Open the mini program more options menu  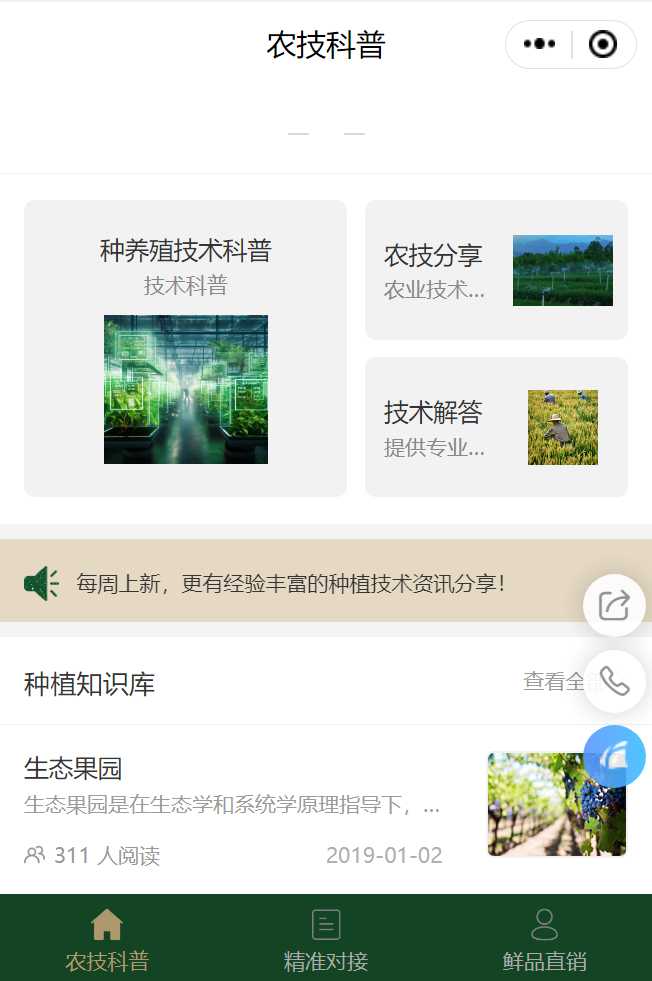tap(539, 45)
